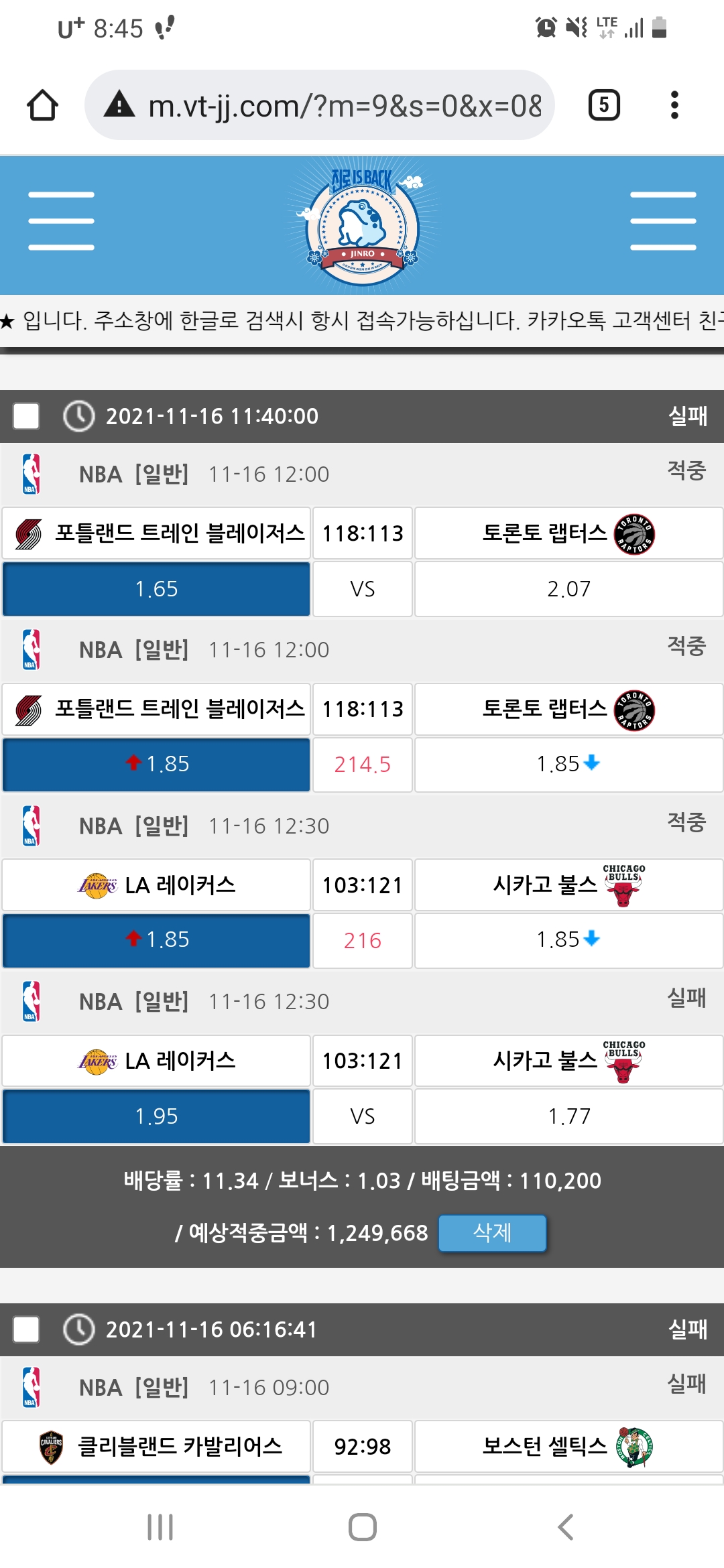The image size is (724, 1568).
Task: Select the 2021-11-16 11:40:00 bet checkbox
Action: (26, 416)
